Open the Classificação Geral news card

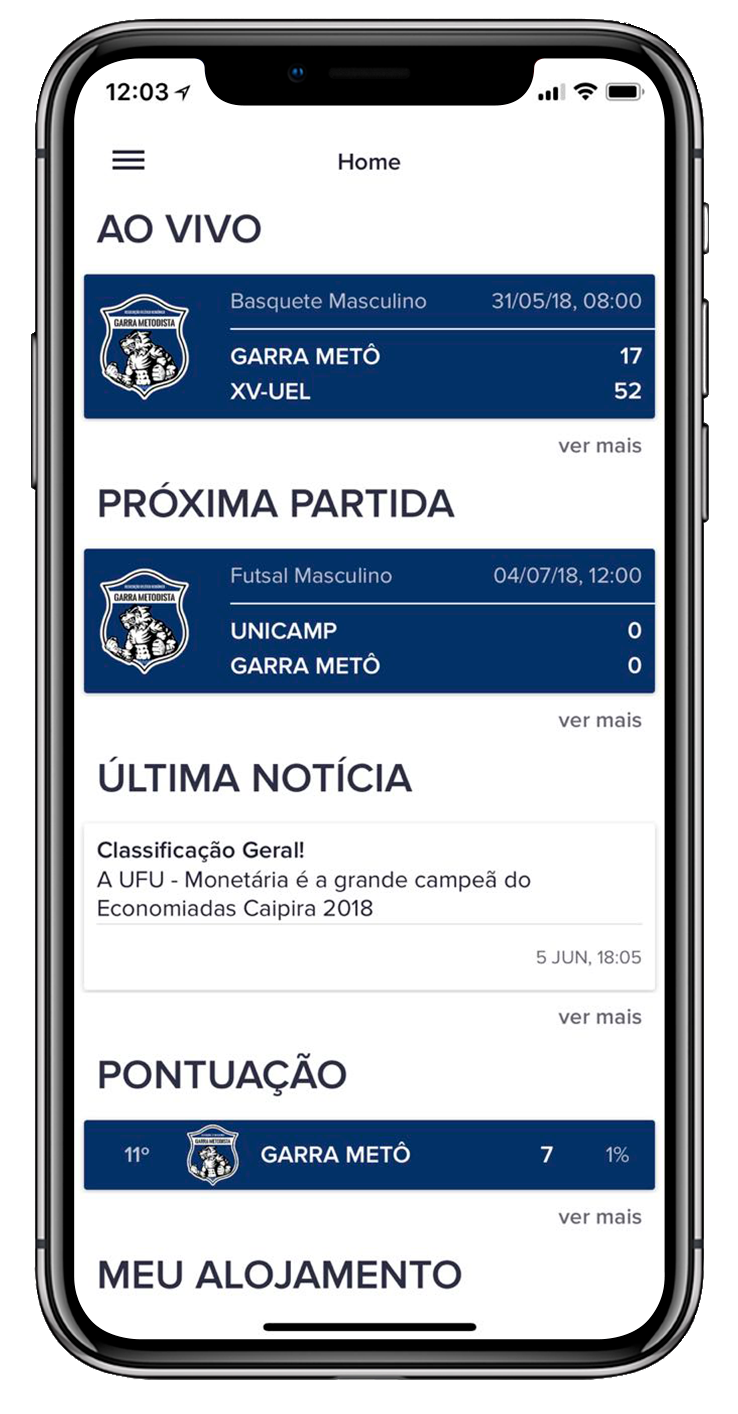point(369,905)
